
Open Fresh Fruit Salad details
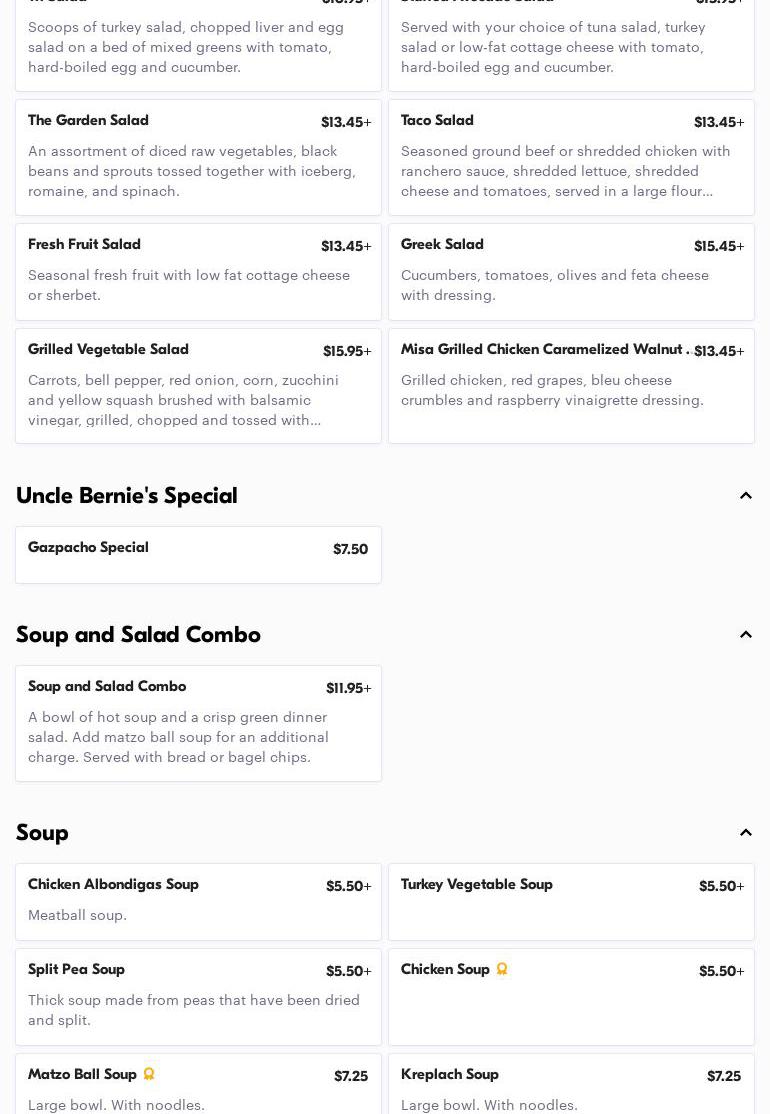pos(198,271)
